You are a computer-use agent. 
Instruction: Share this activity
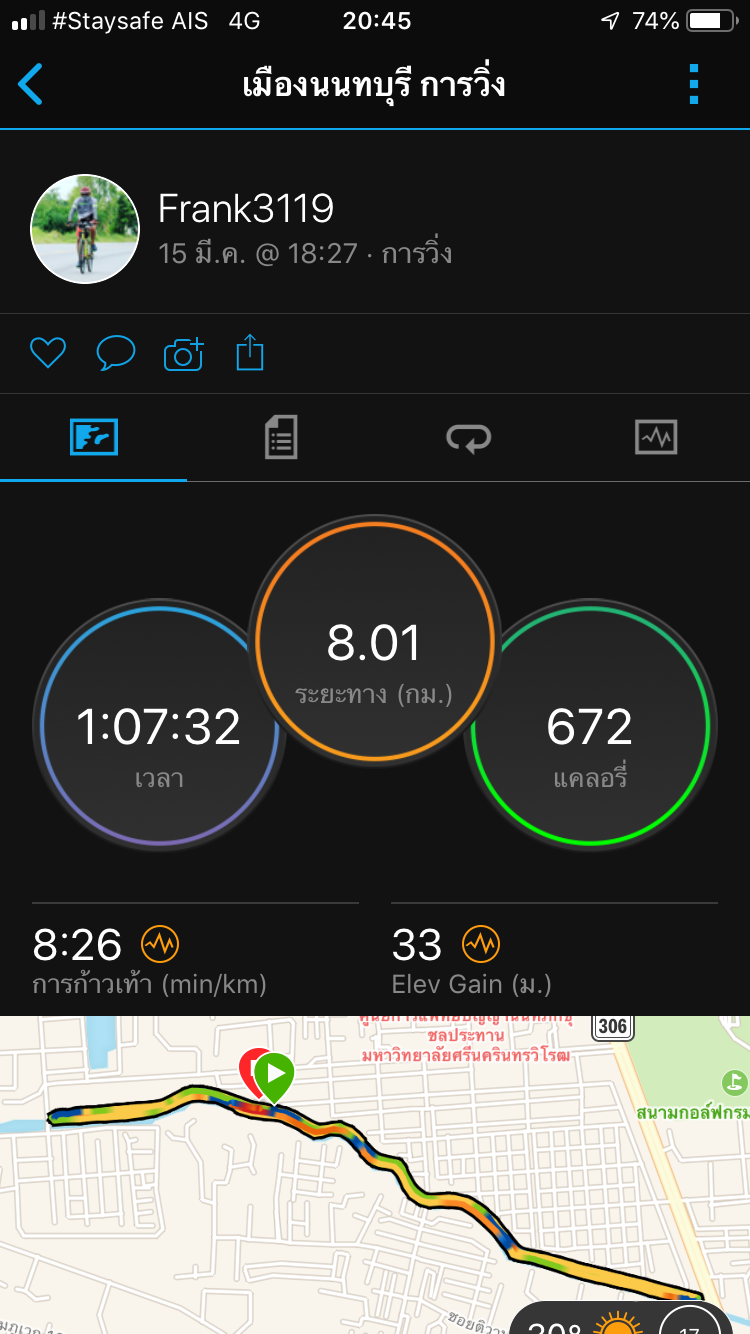click(250, 353)
